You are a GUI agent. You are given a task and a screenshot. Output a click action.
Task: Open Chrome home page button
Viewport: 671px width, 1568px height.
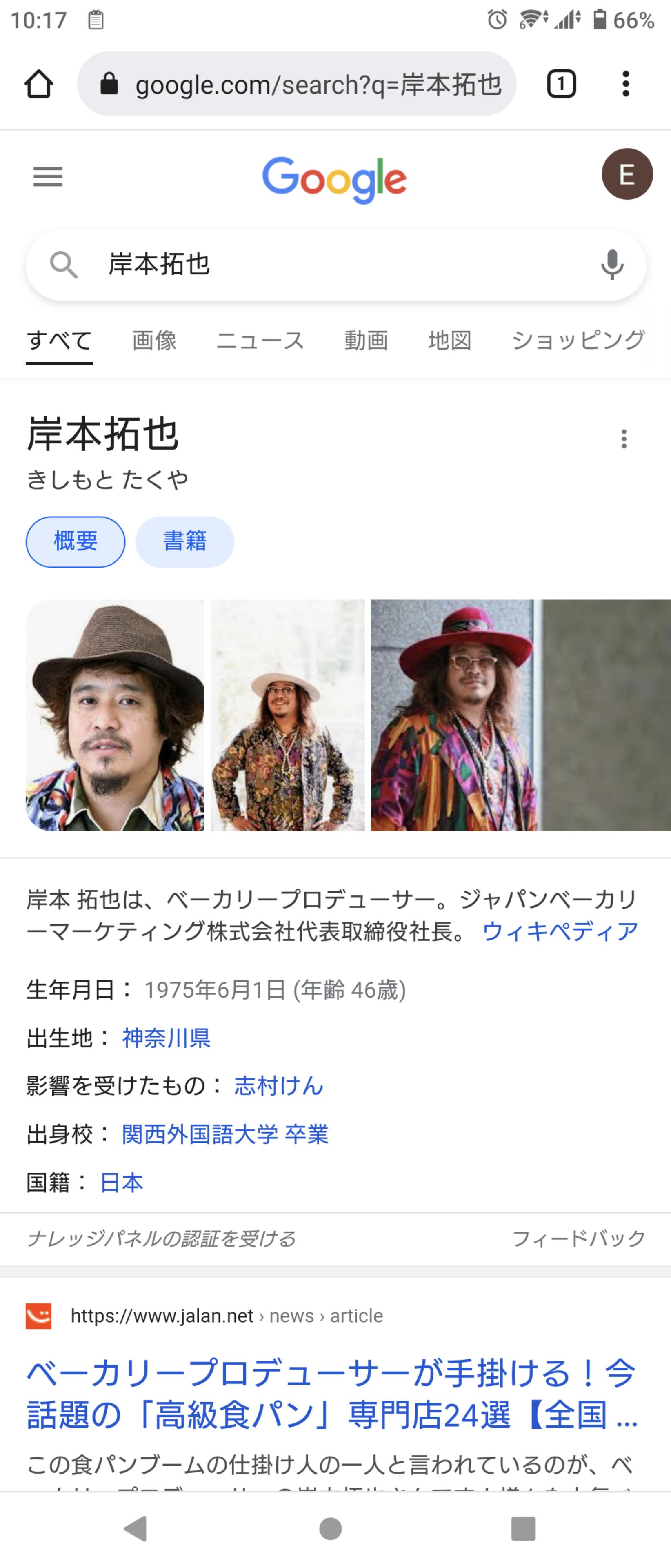coord(39,84)
